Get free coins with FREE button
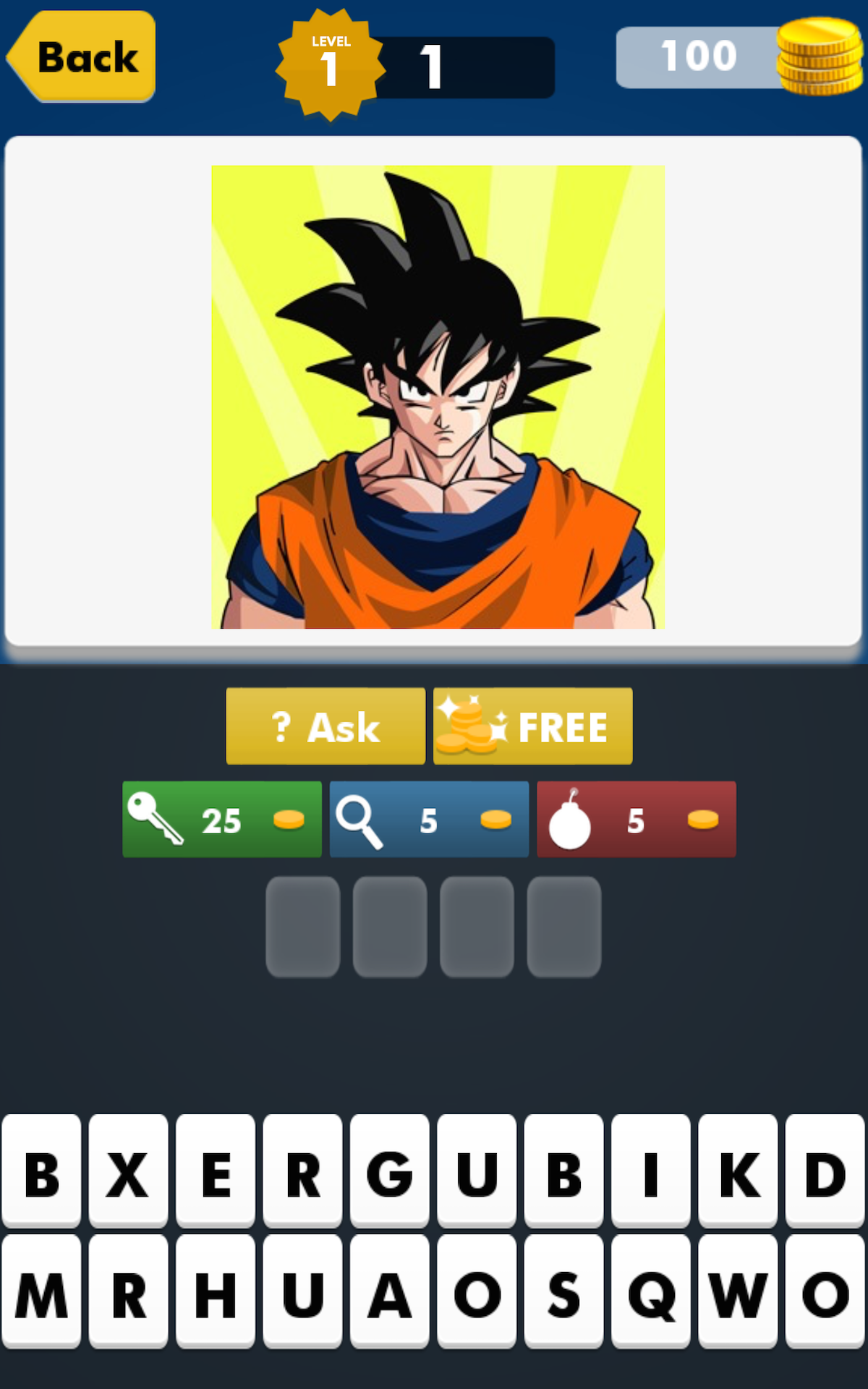 click(533, 726)
